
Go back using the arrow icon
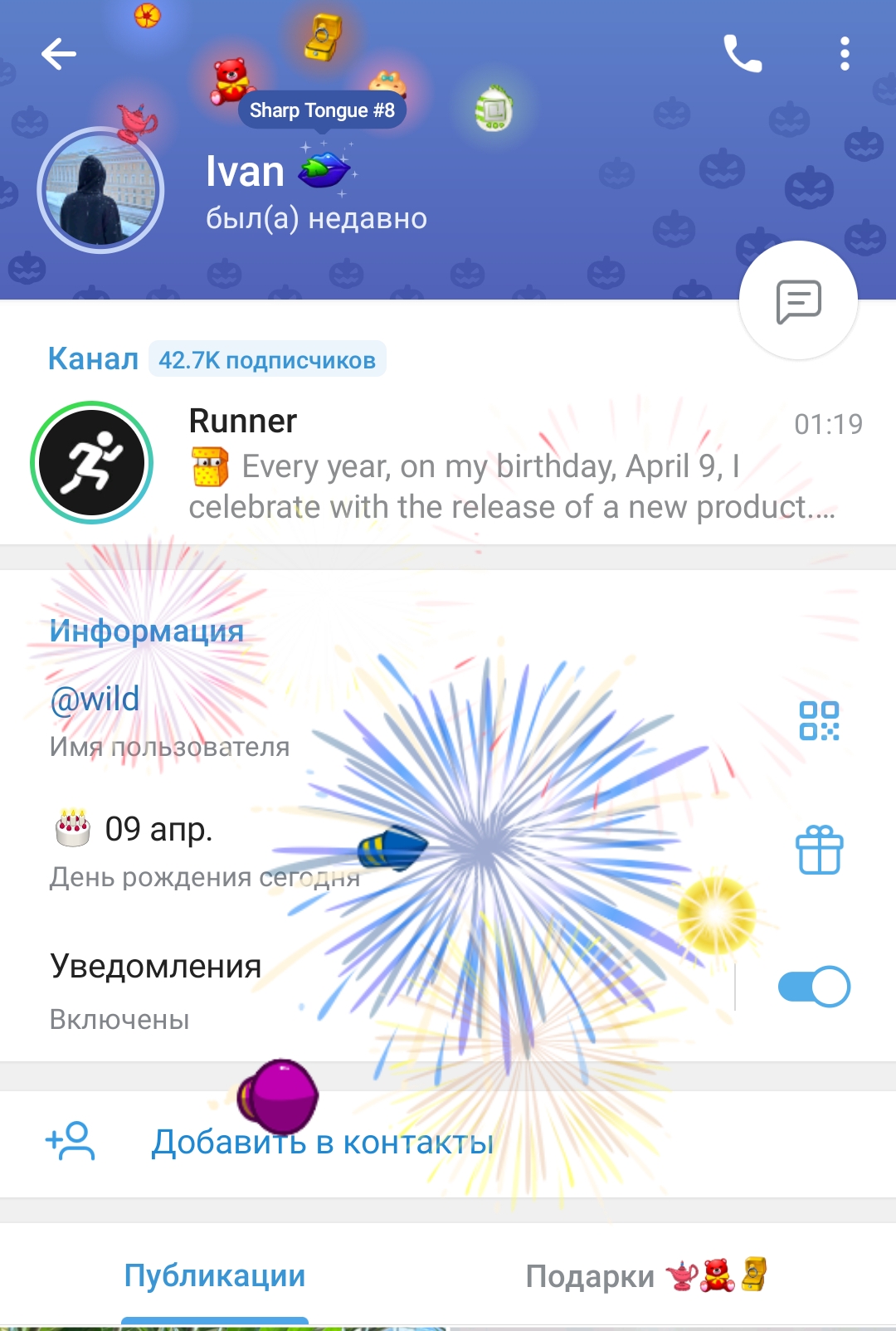[x=59, y=54]
